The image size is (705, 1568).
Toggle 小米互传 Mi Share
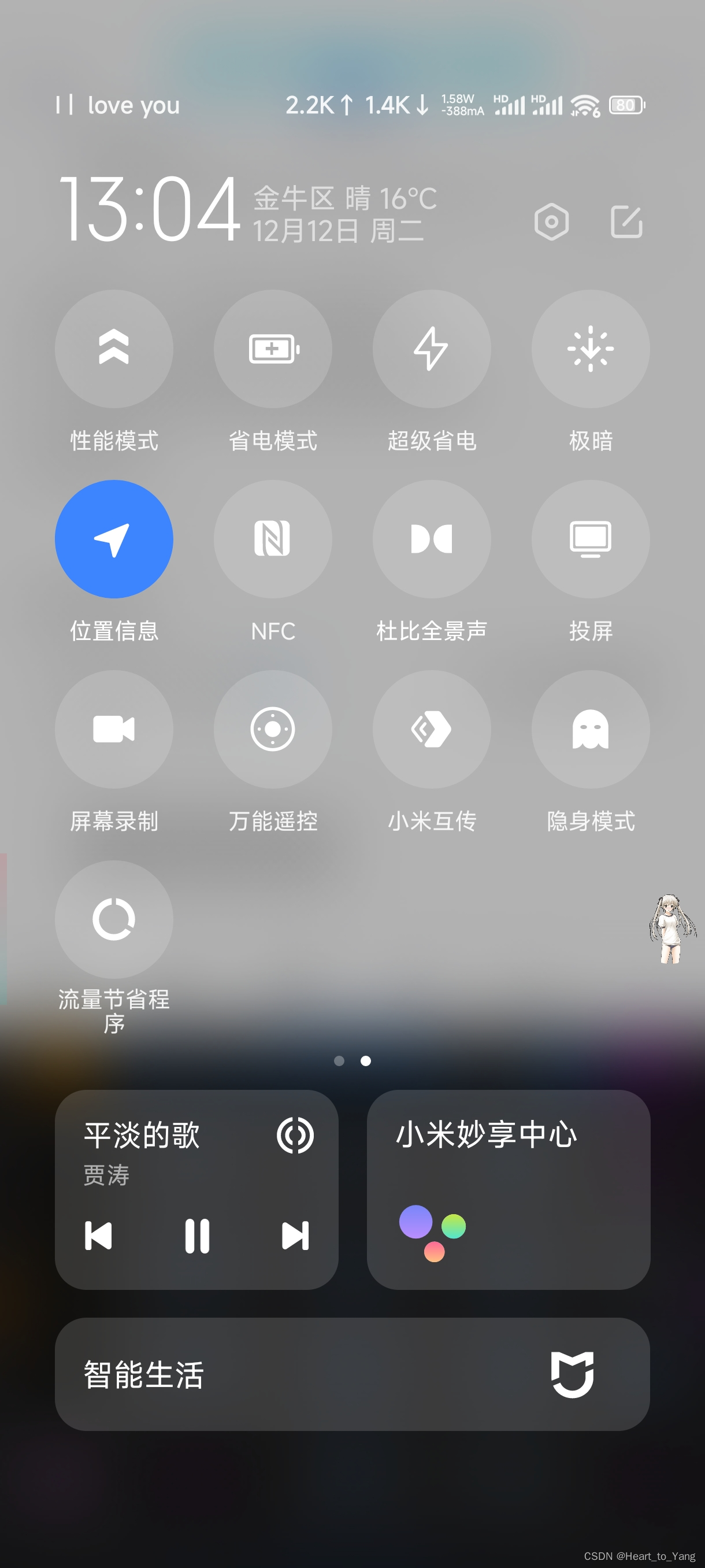(x=431, y=729)
